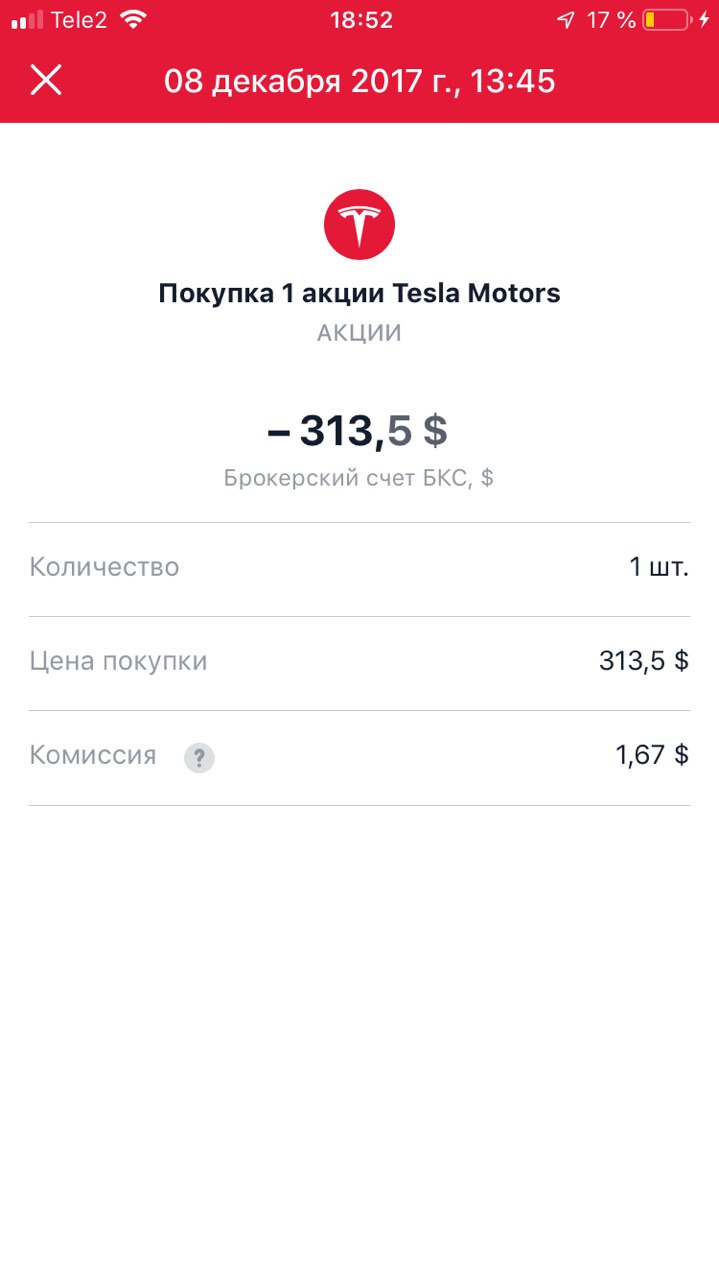
Task: Close the transaction details screen
Action: pyautogui.click(x=46, y=80)
